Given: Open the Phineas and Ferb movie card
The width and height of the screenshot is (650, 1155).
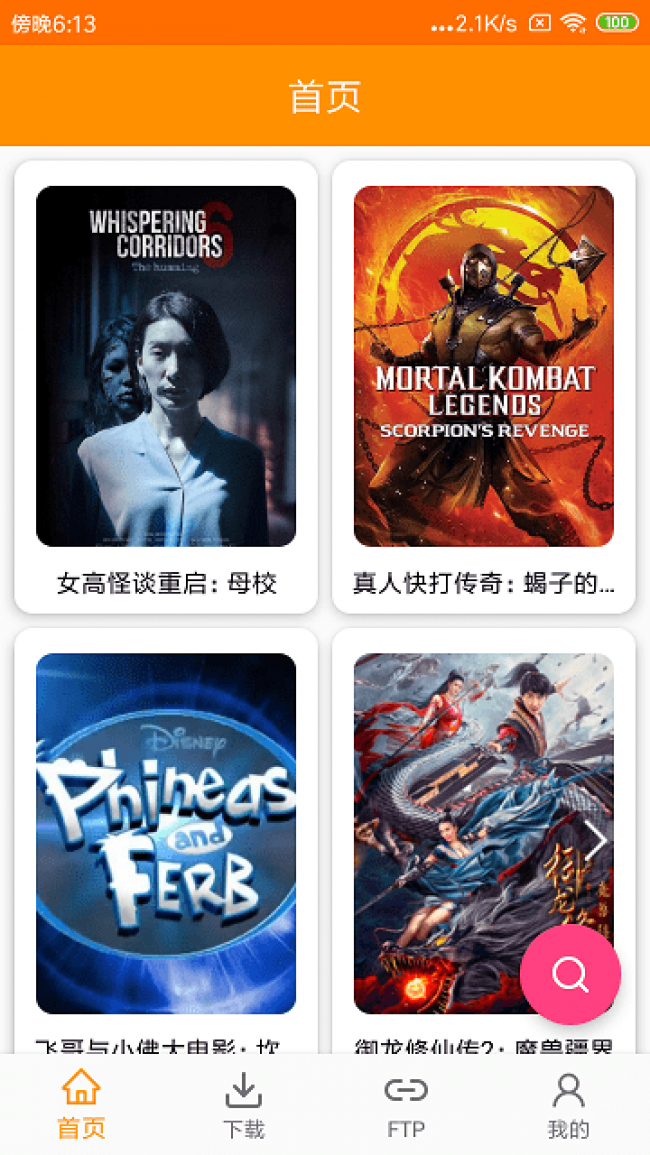Looking at the screenshot, I should [166, 833].
